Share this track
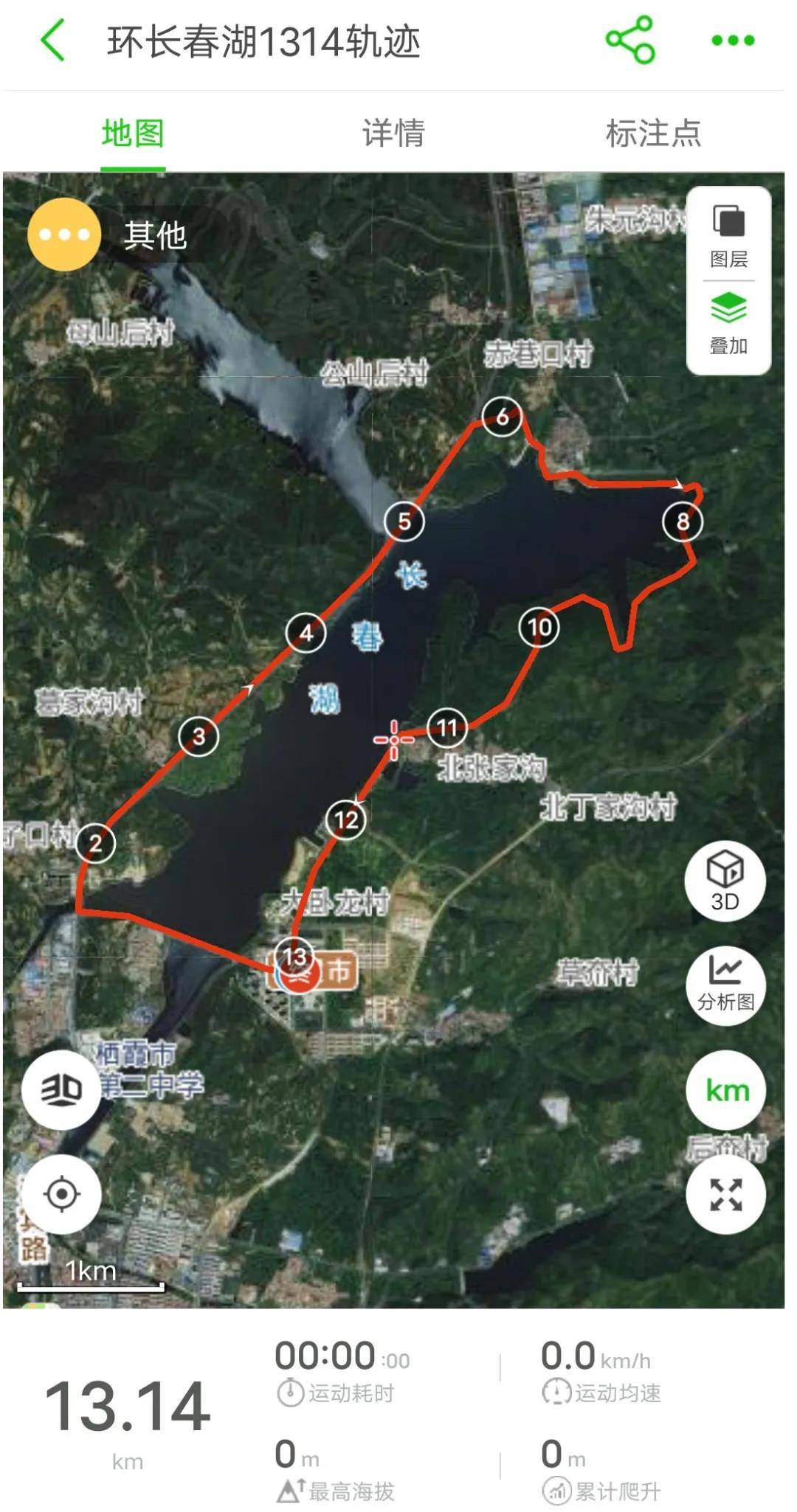Viewport: 797px width, 1512px height. click(630, 40)
